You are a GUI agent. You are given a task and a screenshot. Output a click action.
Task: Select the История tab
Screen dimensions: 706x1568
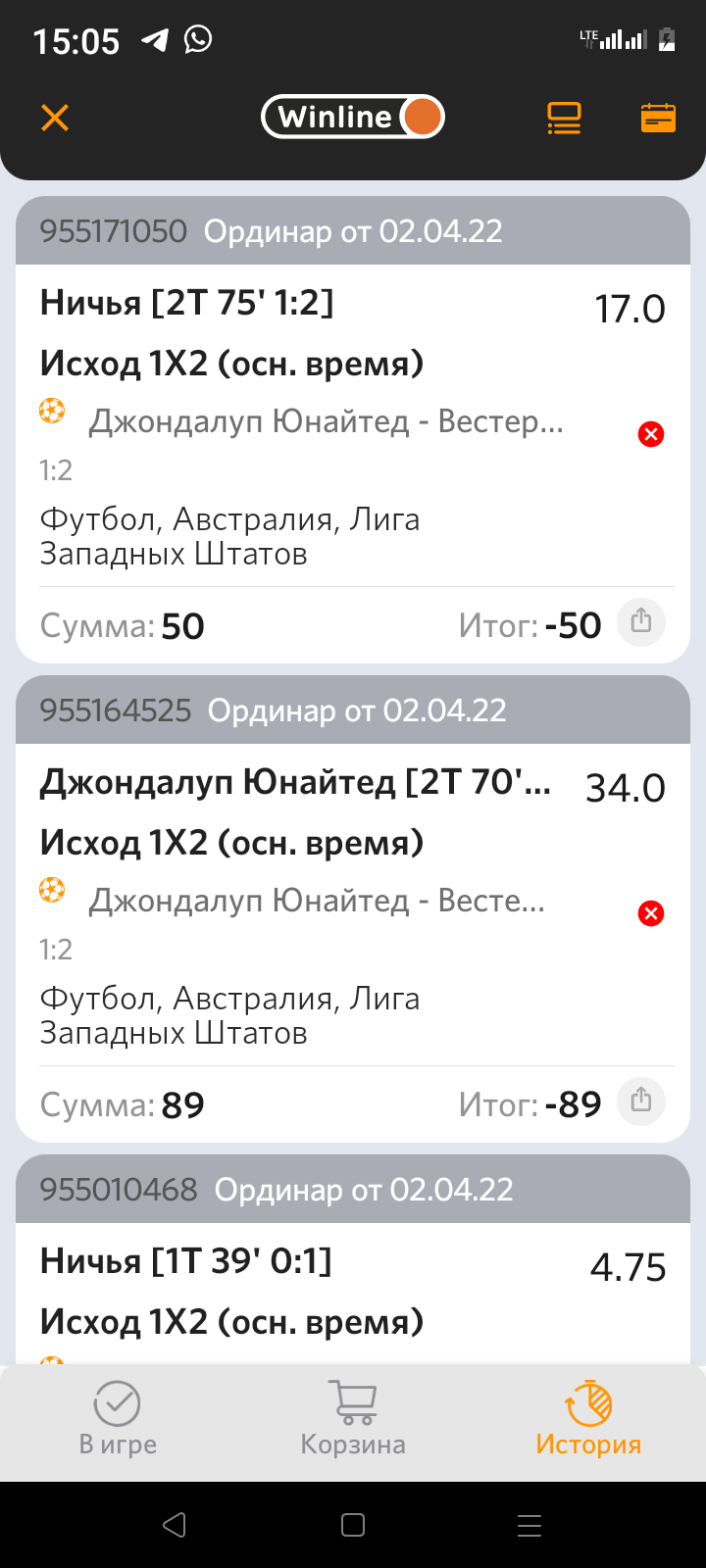coord(588,1419)
